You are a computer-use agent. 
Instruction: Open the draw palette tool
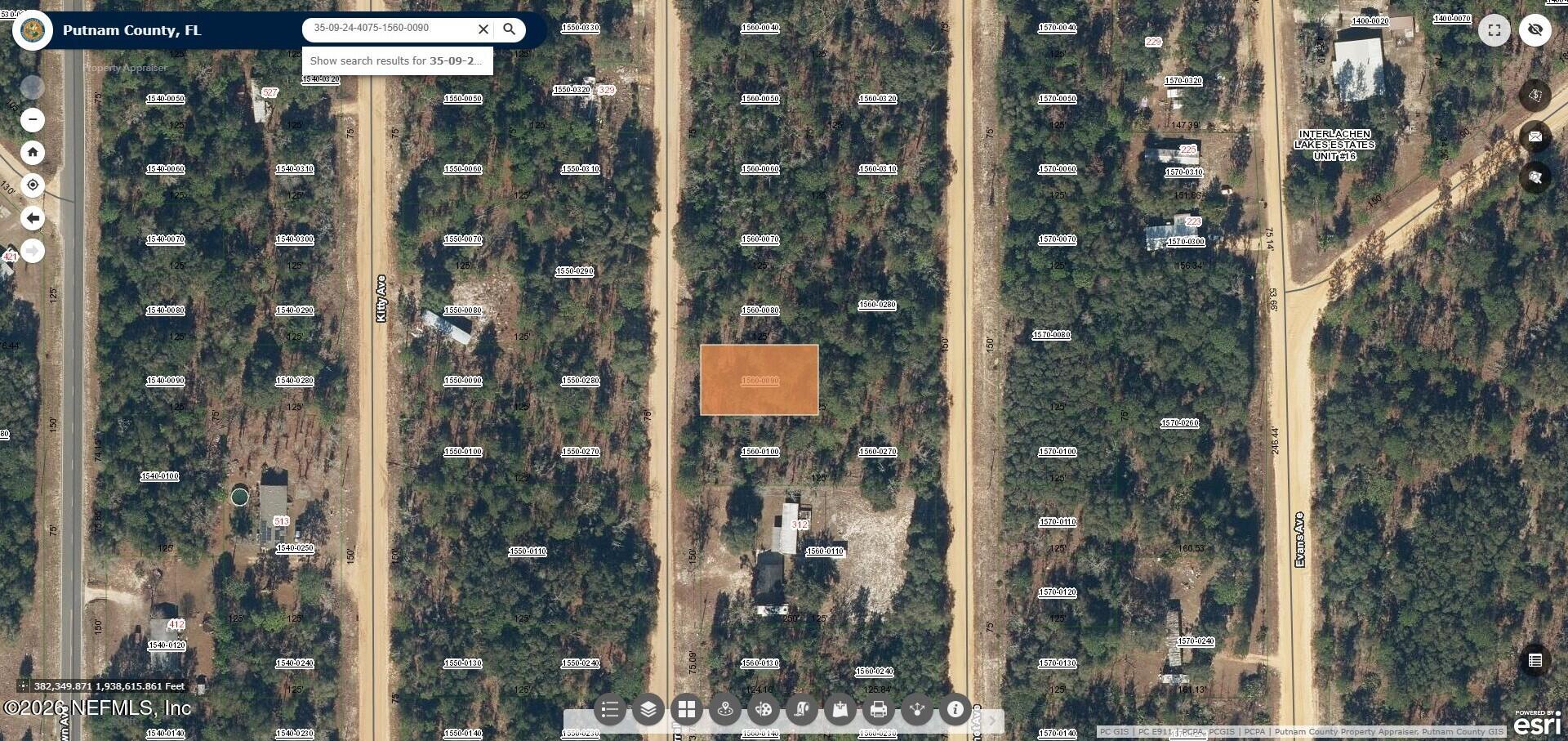click(x=764, y=709)
